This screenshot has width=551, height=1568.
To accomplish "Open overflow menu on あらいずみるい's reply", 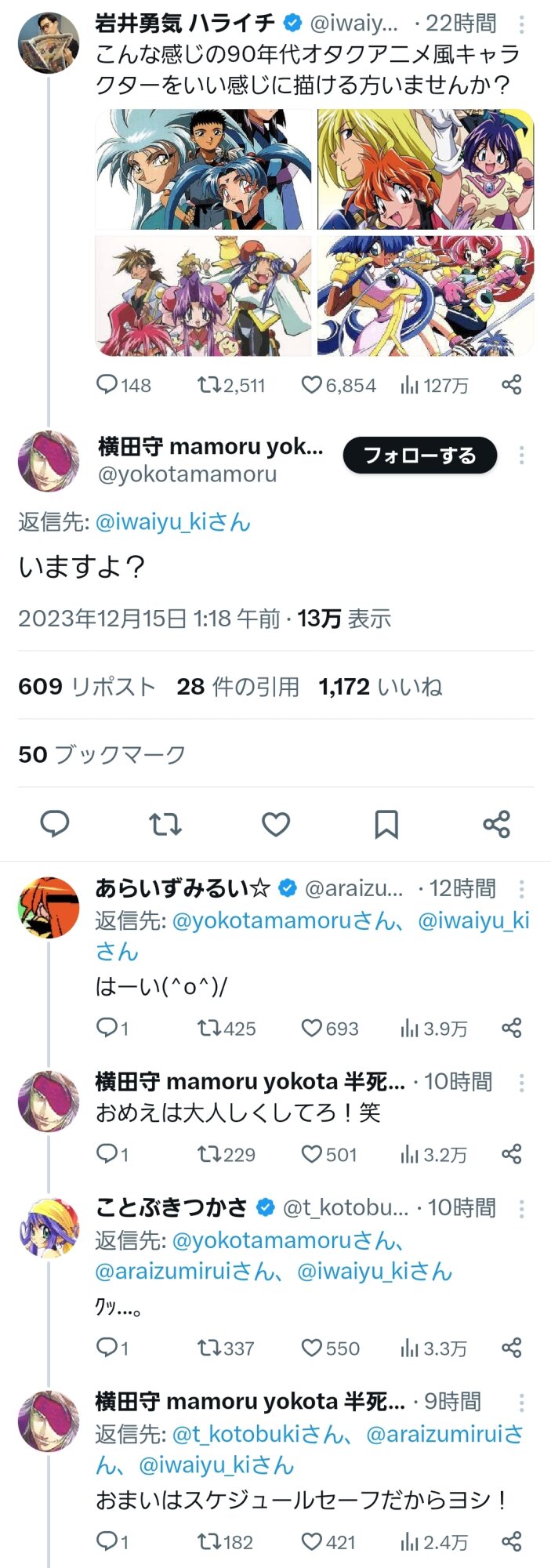I will 522,888.
